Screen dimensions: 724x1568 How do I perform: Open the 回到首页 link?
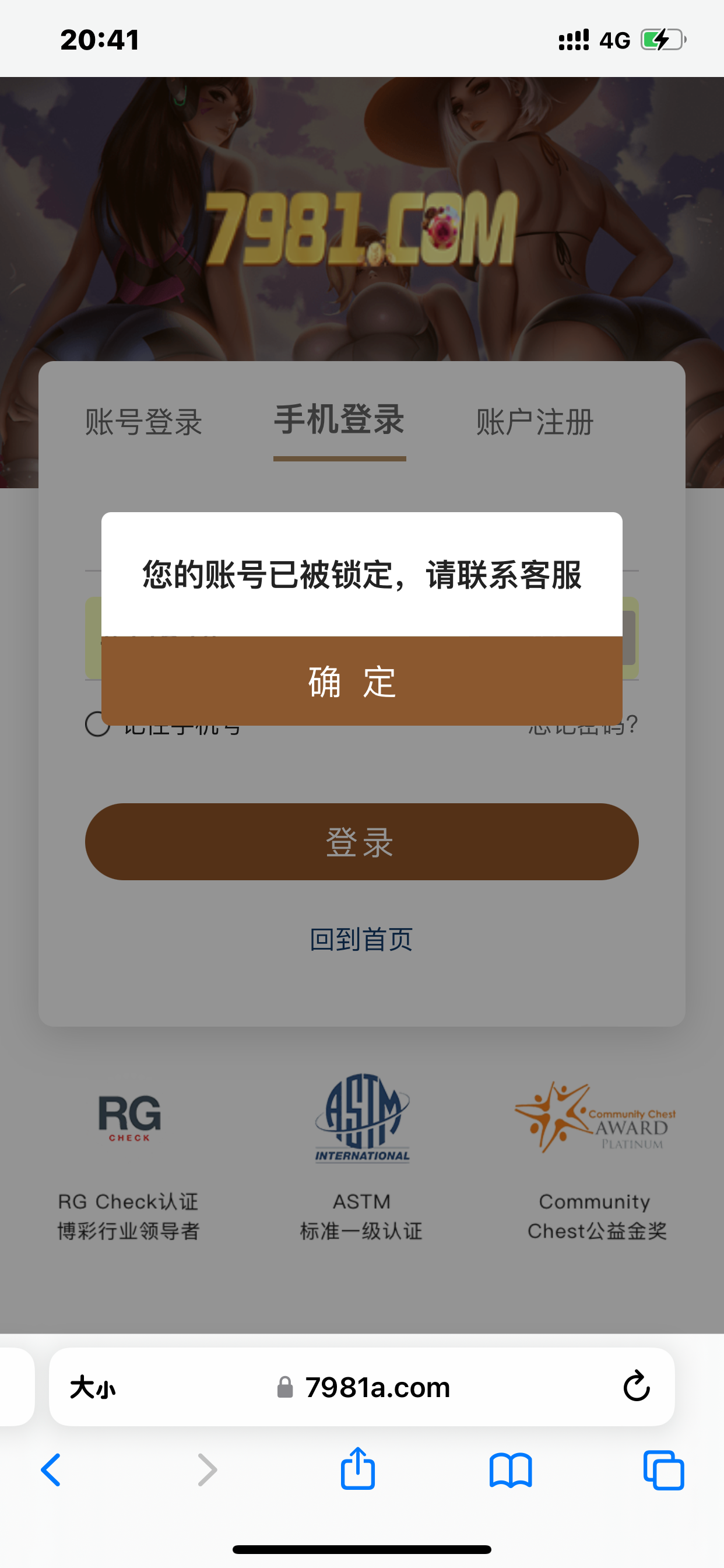[361, 938]
